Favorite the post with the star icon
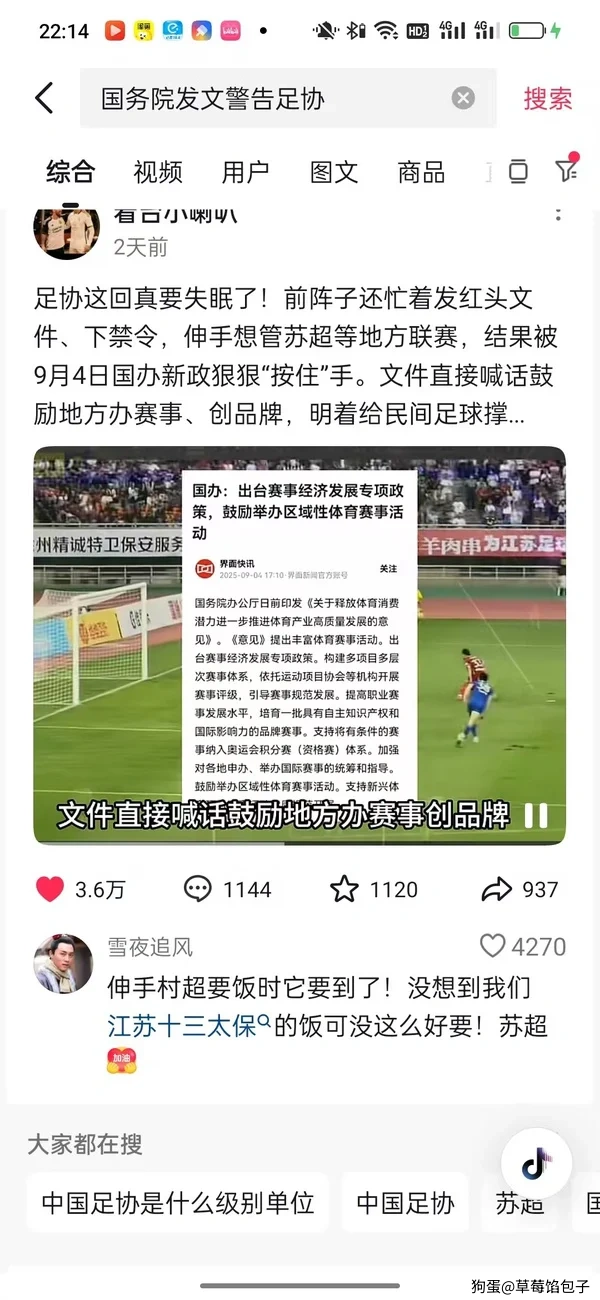This screenshot has width=600, height=1300. [345, 889]
